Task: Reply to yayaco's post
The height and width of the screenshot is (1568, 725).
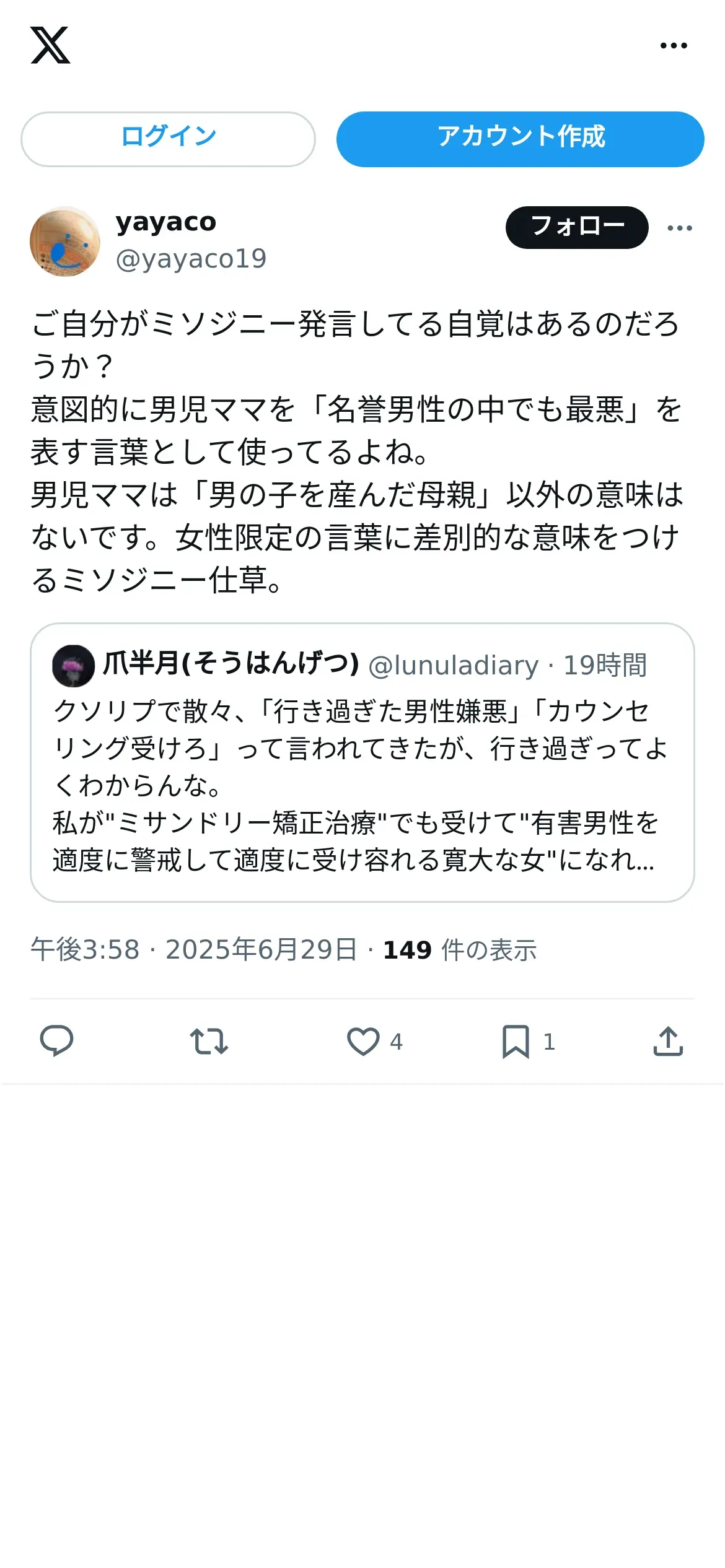Action: coord(56,1041)
